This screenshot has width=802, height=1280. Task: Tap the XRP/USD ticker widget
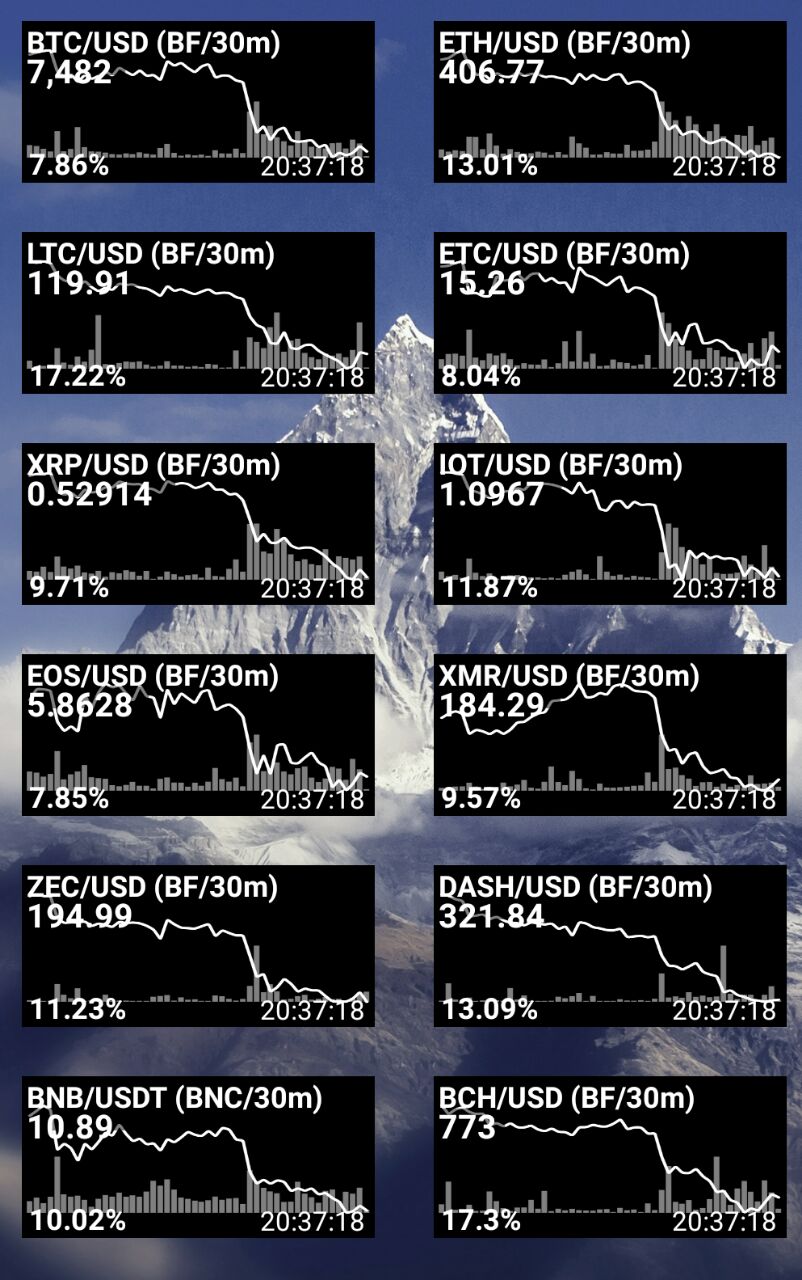[x=198, y=524]
